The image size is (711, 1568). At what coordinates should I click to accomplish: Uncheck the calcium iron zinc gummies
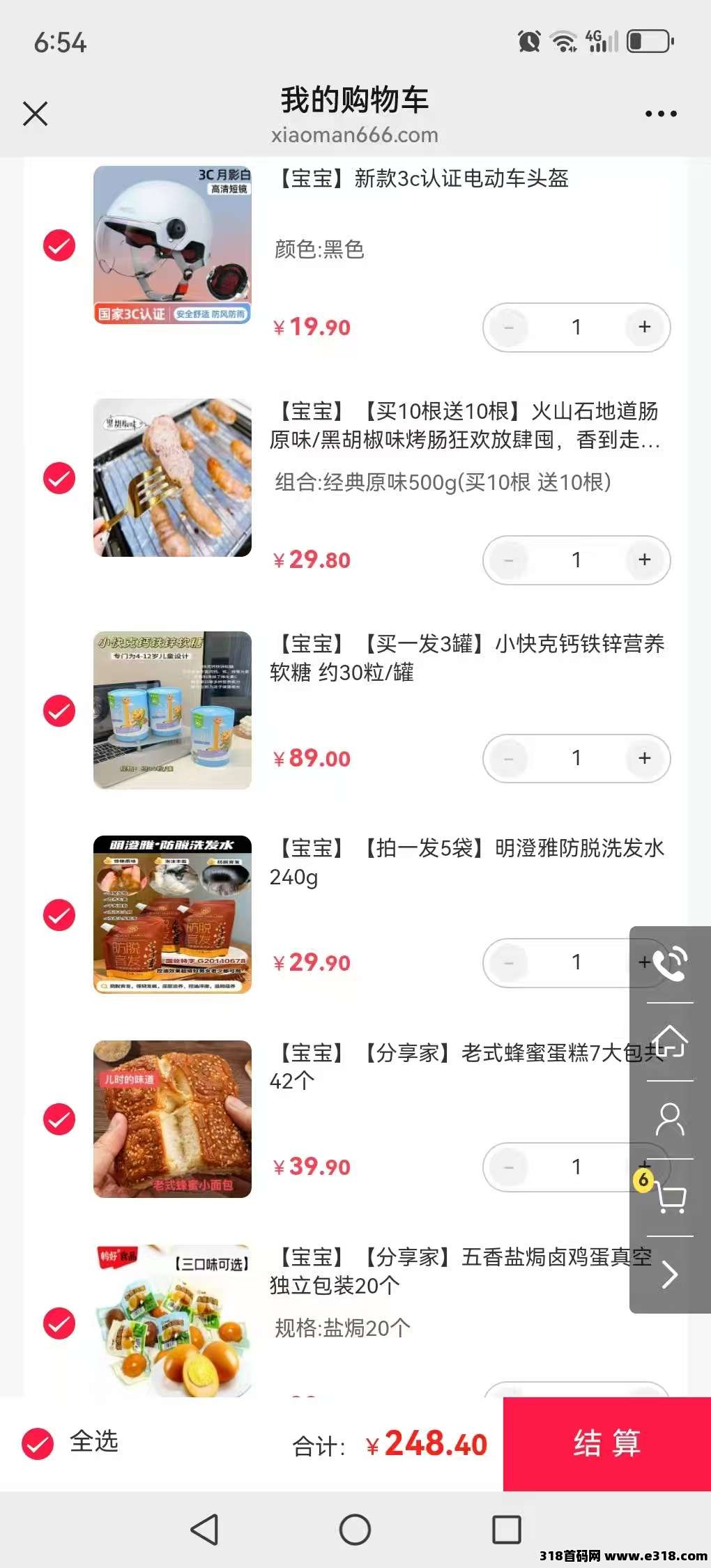59,711
